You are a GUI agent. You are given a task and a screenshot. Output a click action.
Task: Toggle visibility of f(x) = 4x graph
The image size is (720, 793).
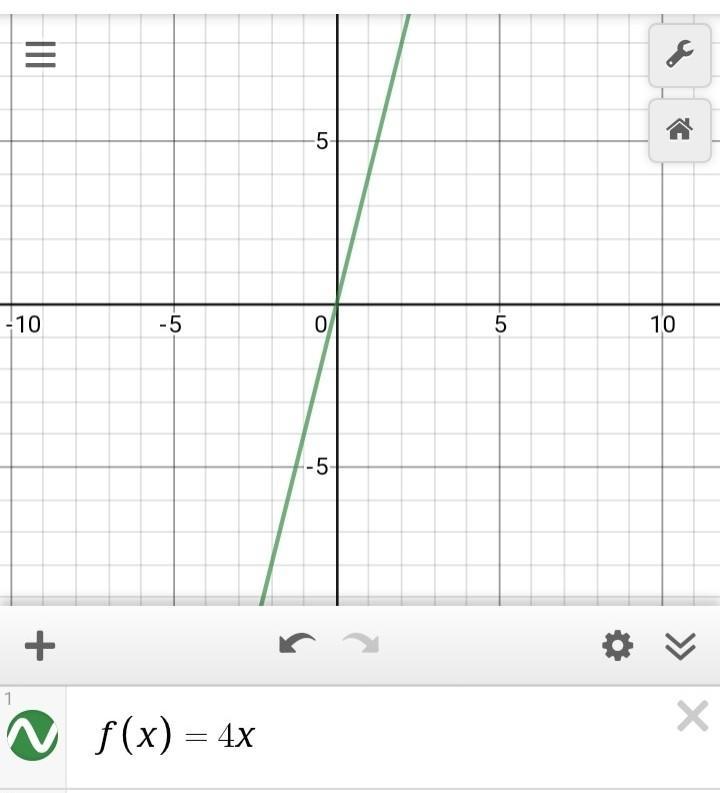33,736
